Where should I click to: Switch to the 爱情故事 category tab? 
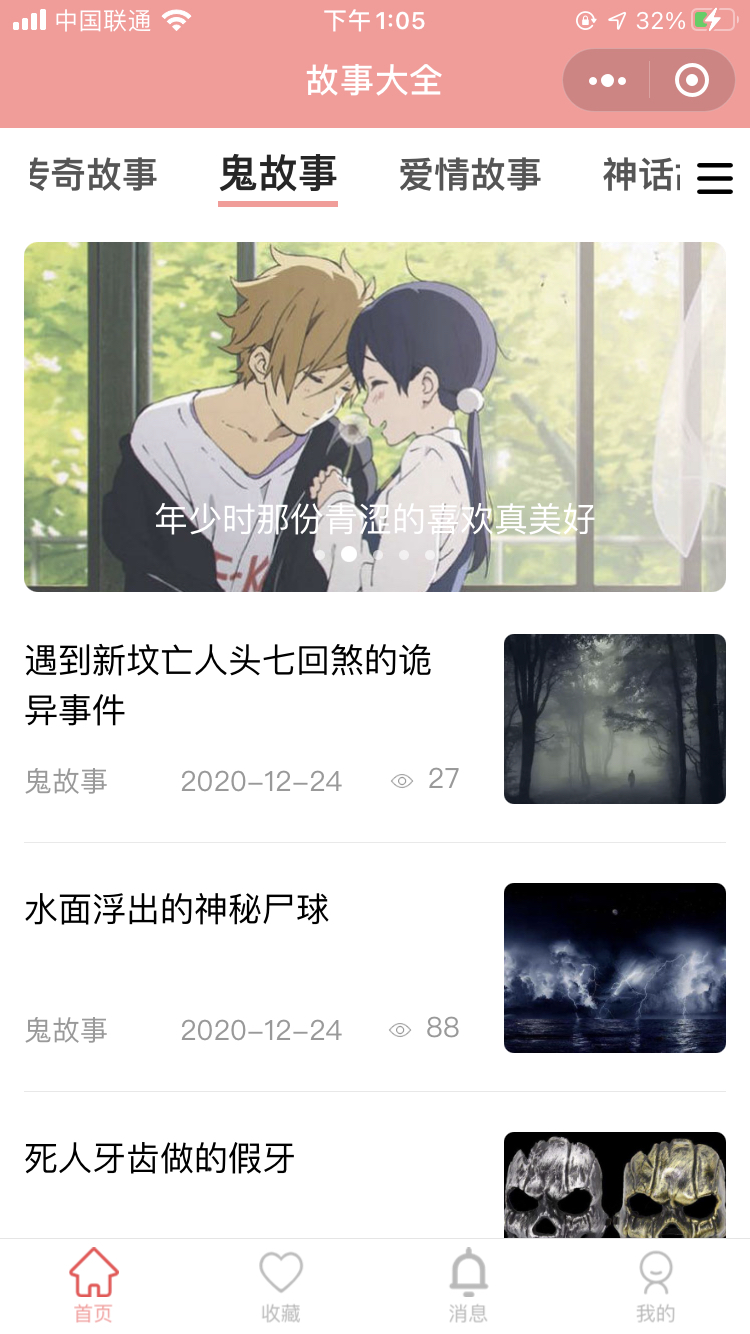[x=469, y=175]
